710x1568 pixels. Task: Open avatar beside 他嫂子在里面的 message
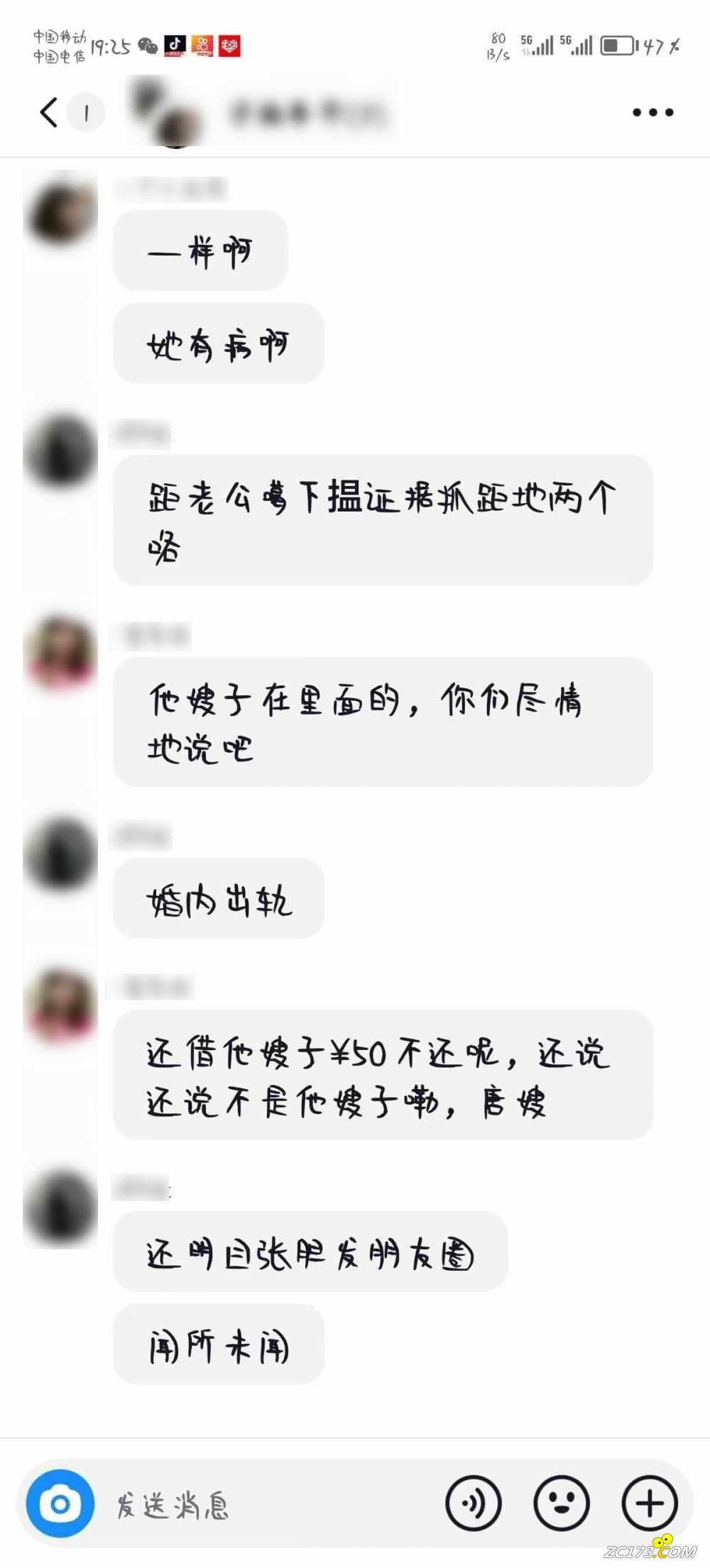tap(60, 653)
